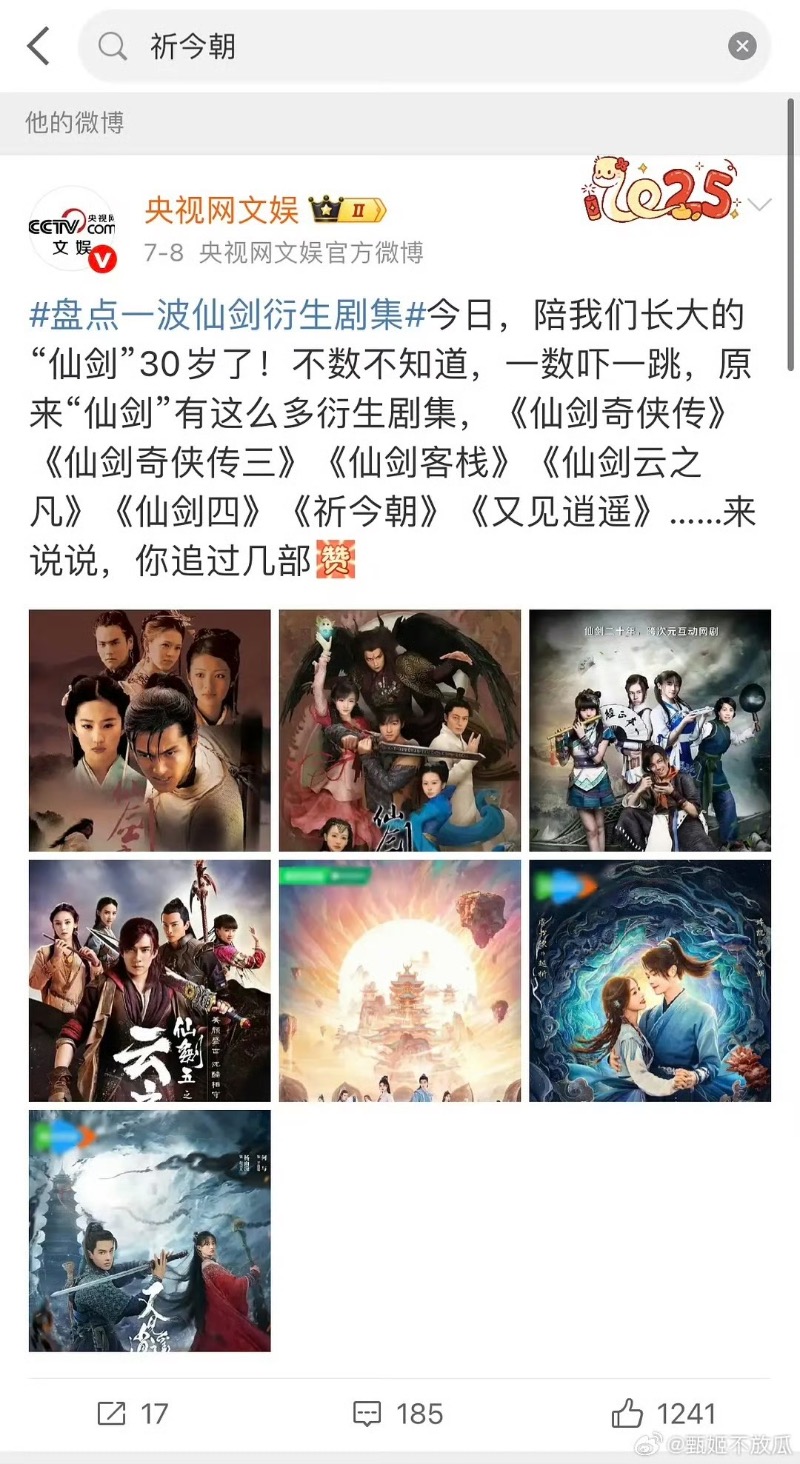Open hashtag #盘点一波仙剑衍生剧集#
Viewport: 800px width, 1464px height.
point(228,316)
